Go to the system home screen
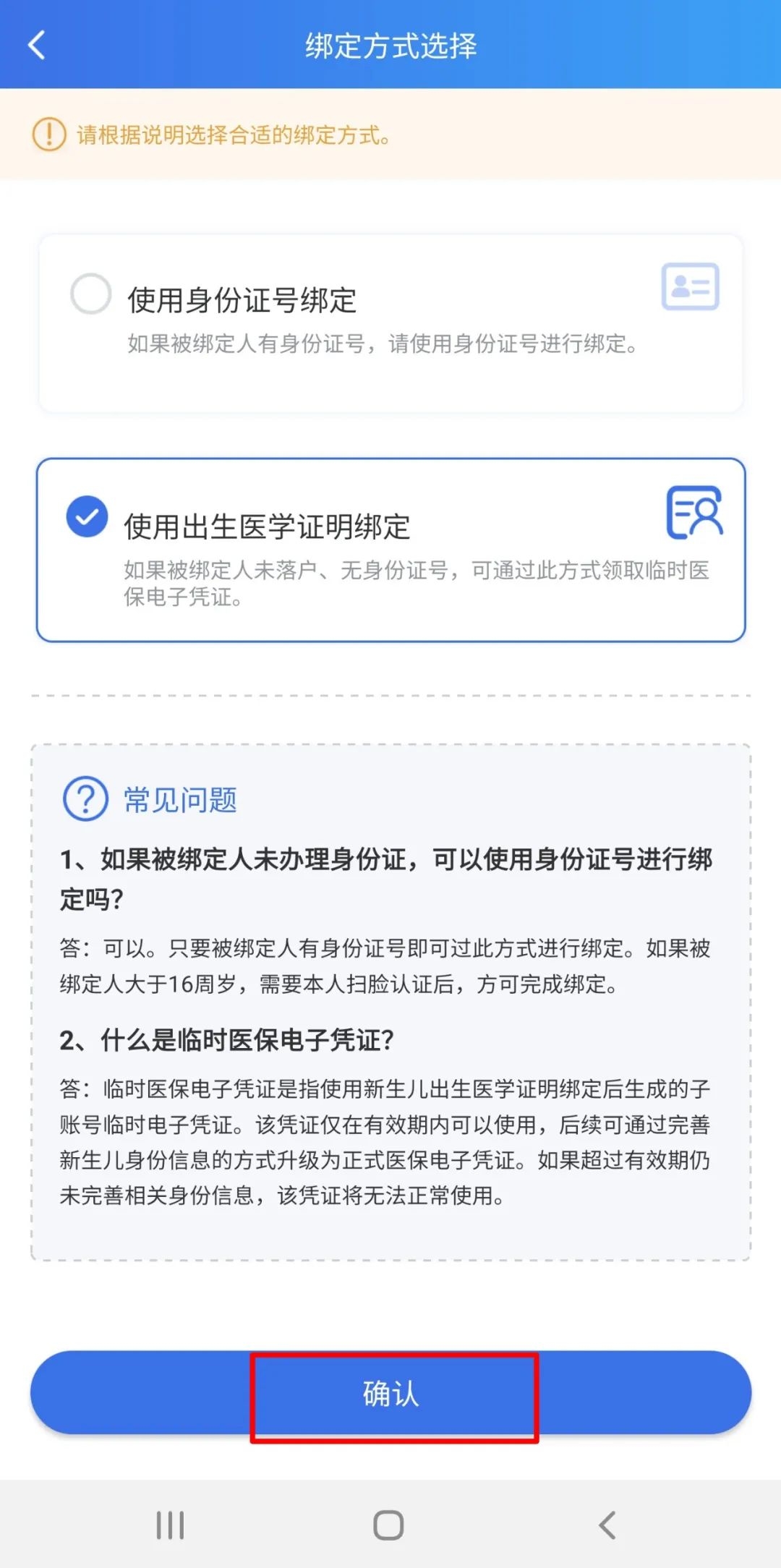 coord(388,1525)
